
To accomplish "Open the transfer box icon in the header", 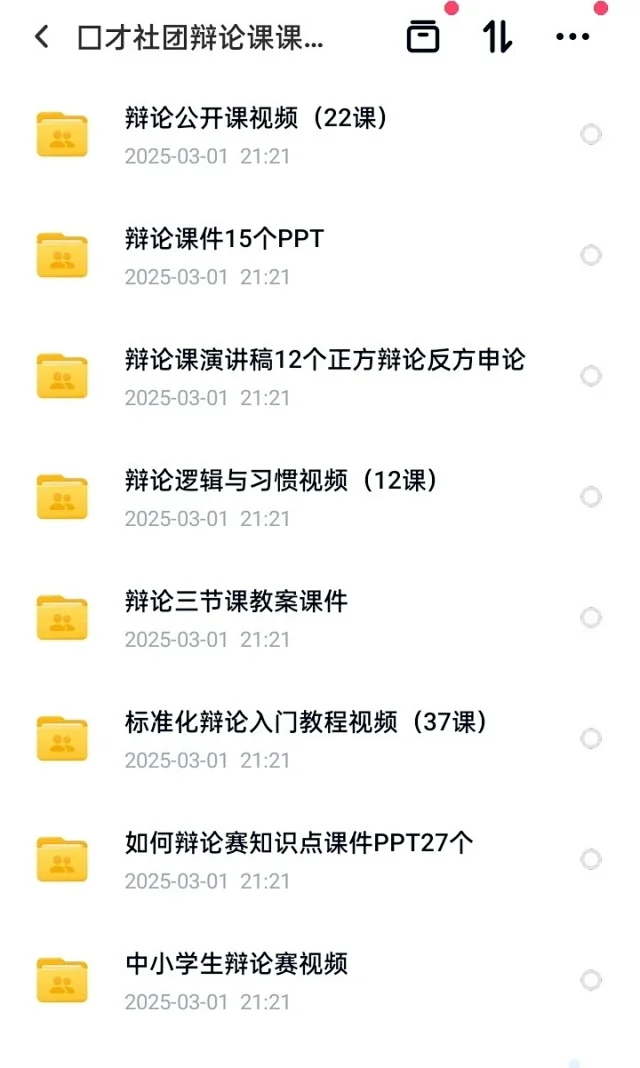I will tap(423, 37).
